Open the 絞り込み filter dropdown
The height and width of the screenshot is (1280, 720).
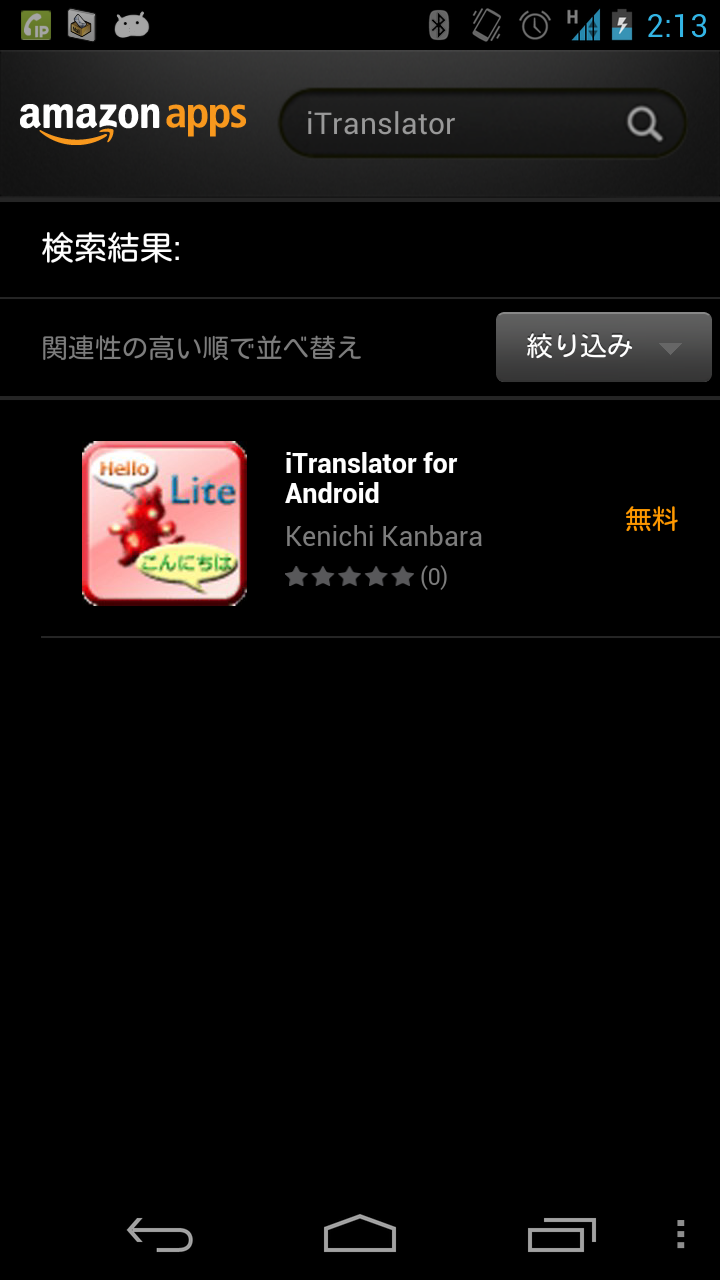(x=604, y=347)
